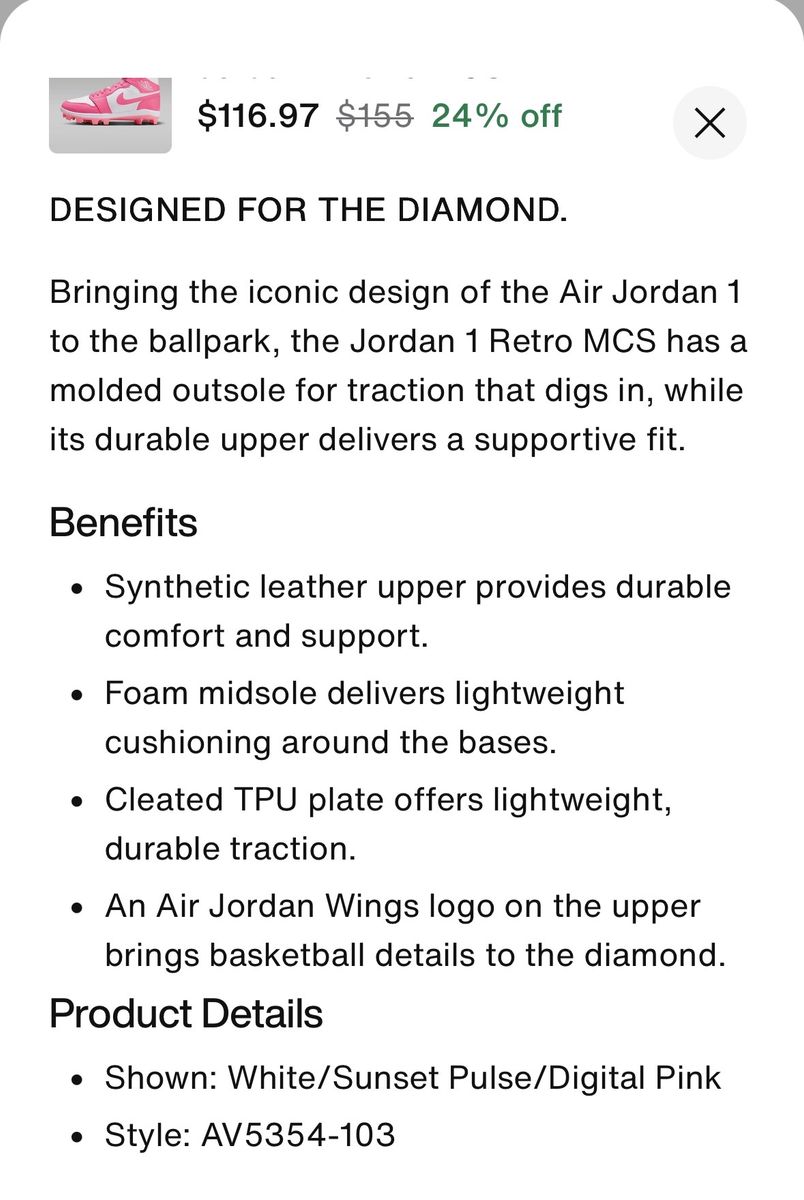Image resolution: width=804 pixels, height=1200 pixels.
Task: Close the product details sheet
Action: coord(710,123)
